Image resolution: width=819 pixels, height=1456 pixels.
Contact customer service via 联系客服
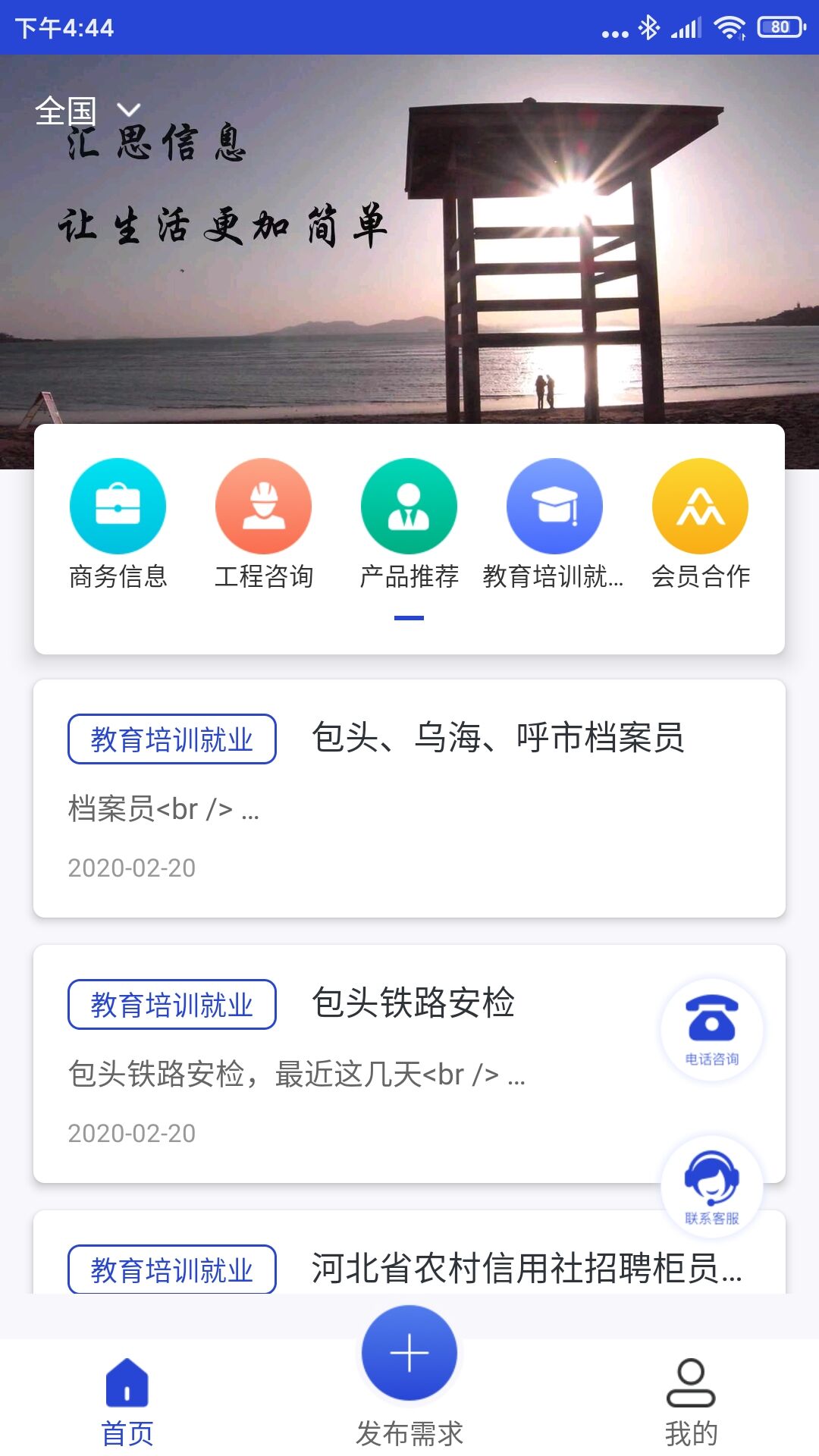point(711,1186)
